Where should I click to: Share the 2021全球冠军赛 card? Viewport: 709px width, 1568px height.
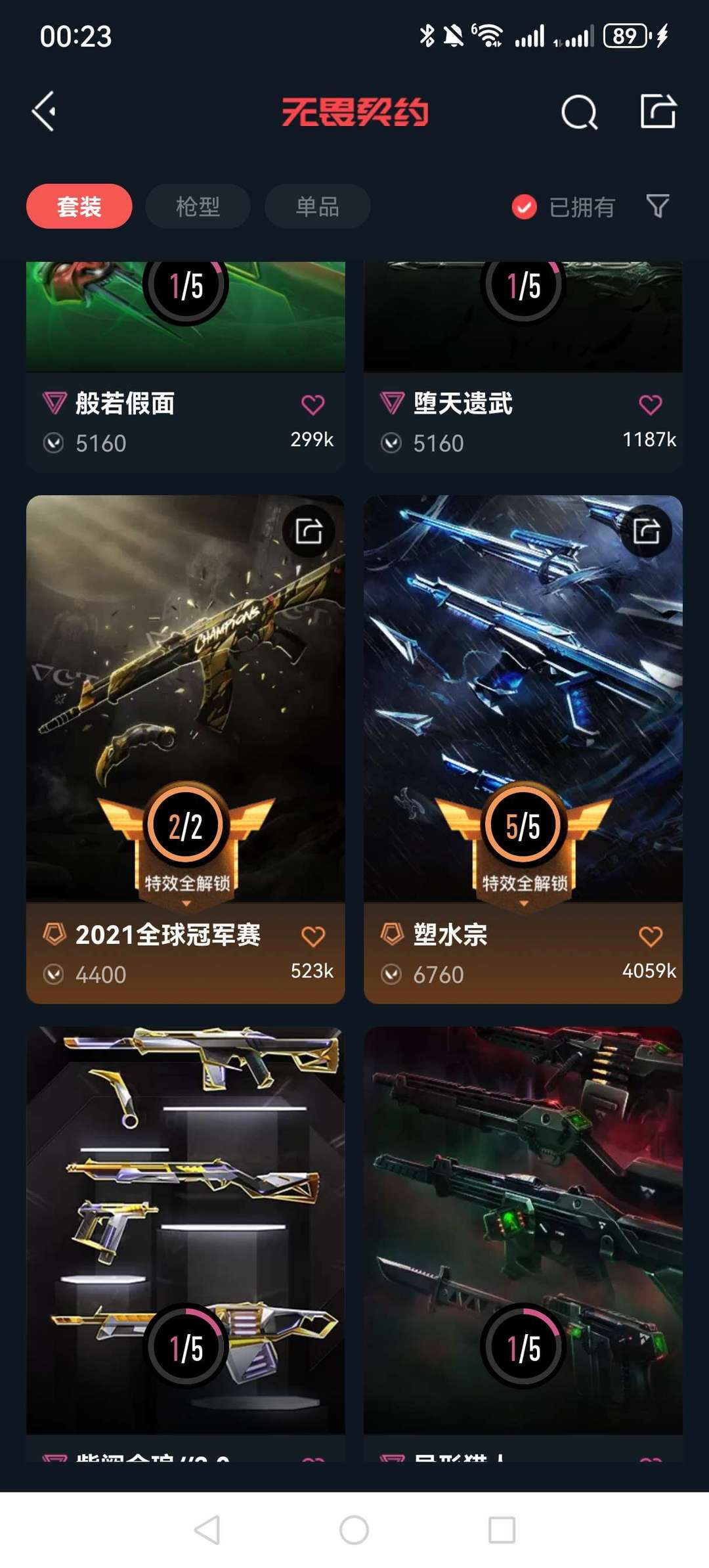309,531
